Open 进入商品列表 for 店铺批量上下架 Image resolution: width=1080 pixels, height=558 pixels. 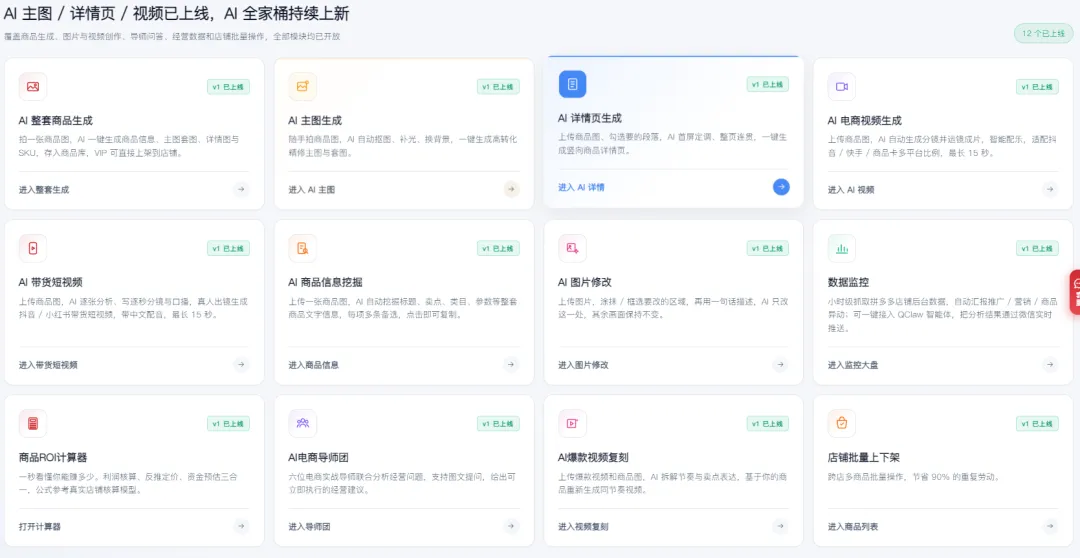(853, 527)
